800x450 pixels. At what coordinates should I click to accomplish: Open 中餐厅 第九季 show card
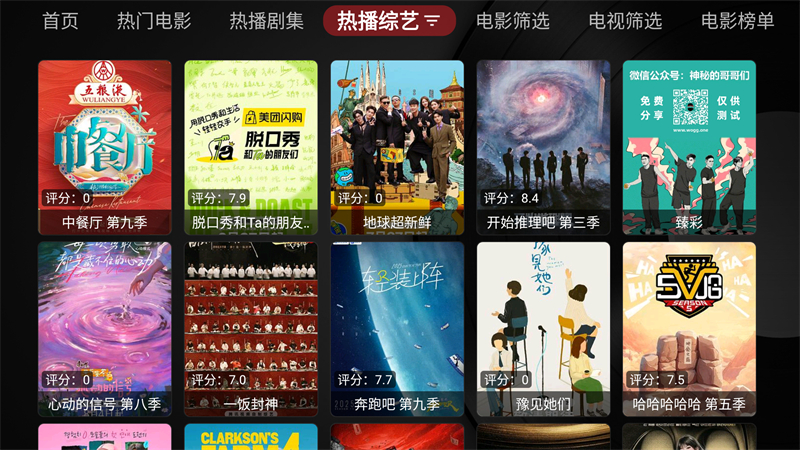[x=104, y=147]
